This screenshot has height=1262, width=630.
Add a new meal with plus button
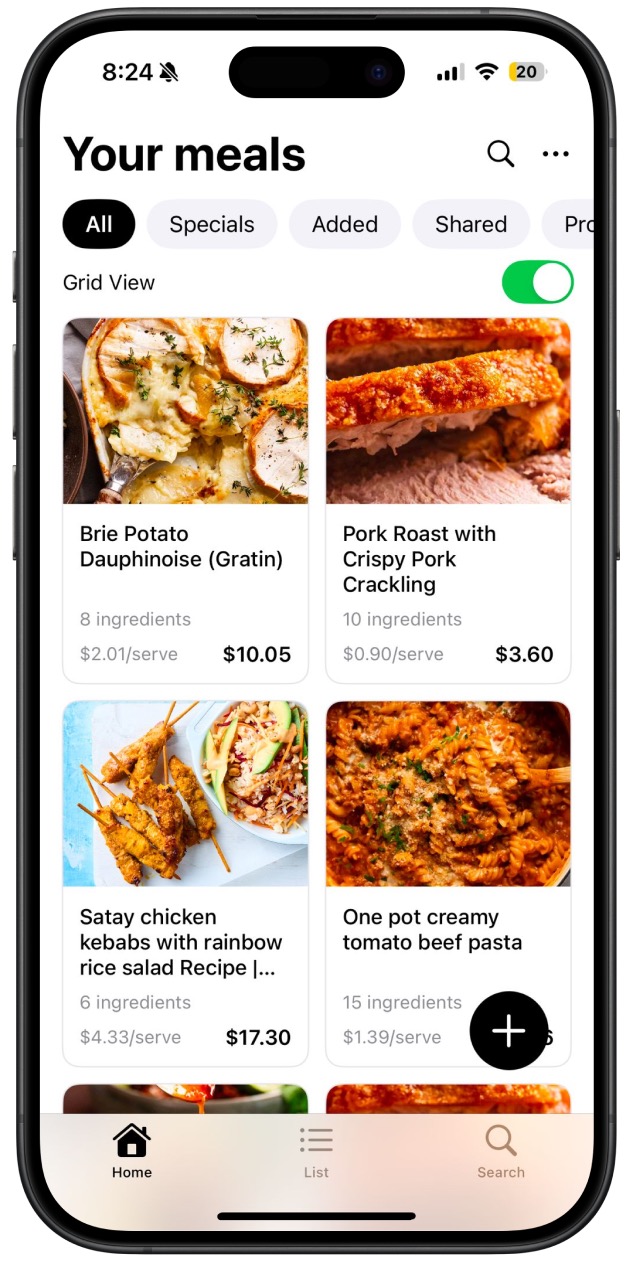point(509,1031)
